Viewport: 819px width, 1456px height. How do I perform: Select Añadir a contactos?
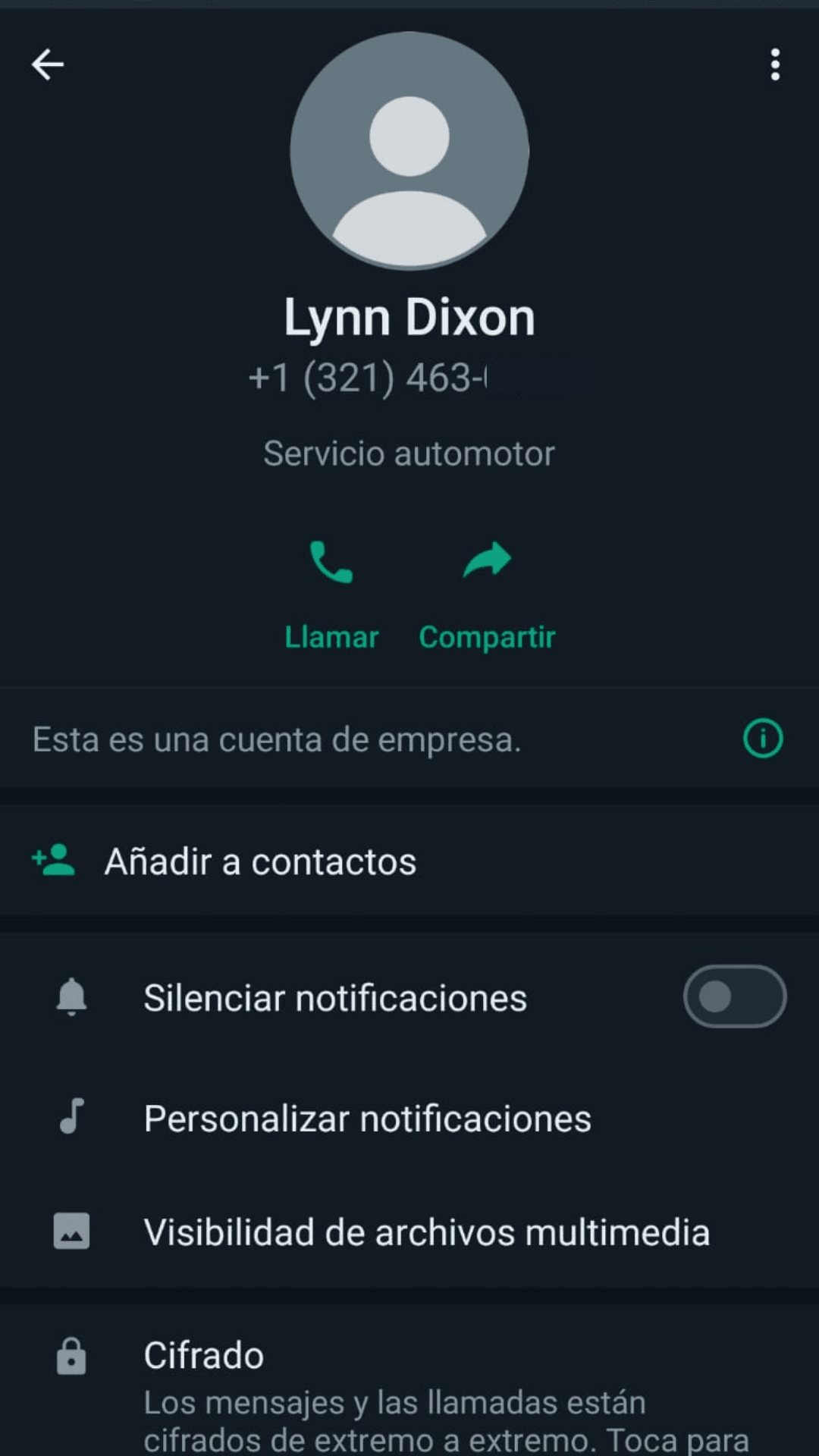pos(260,861)
